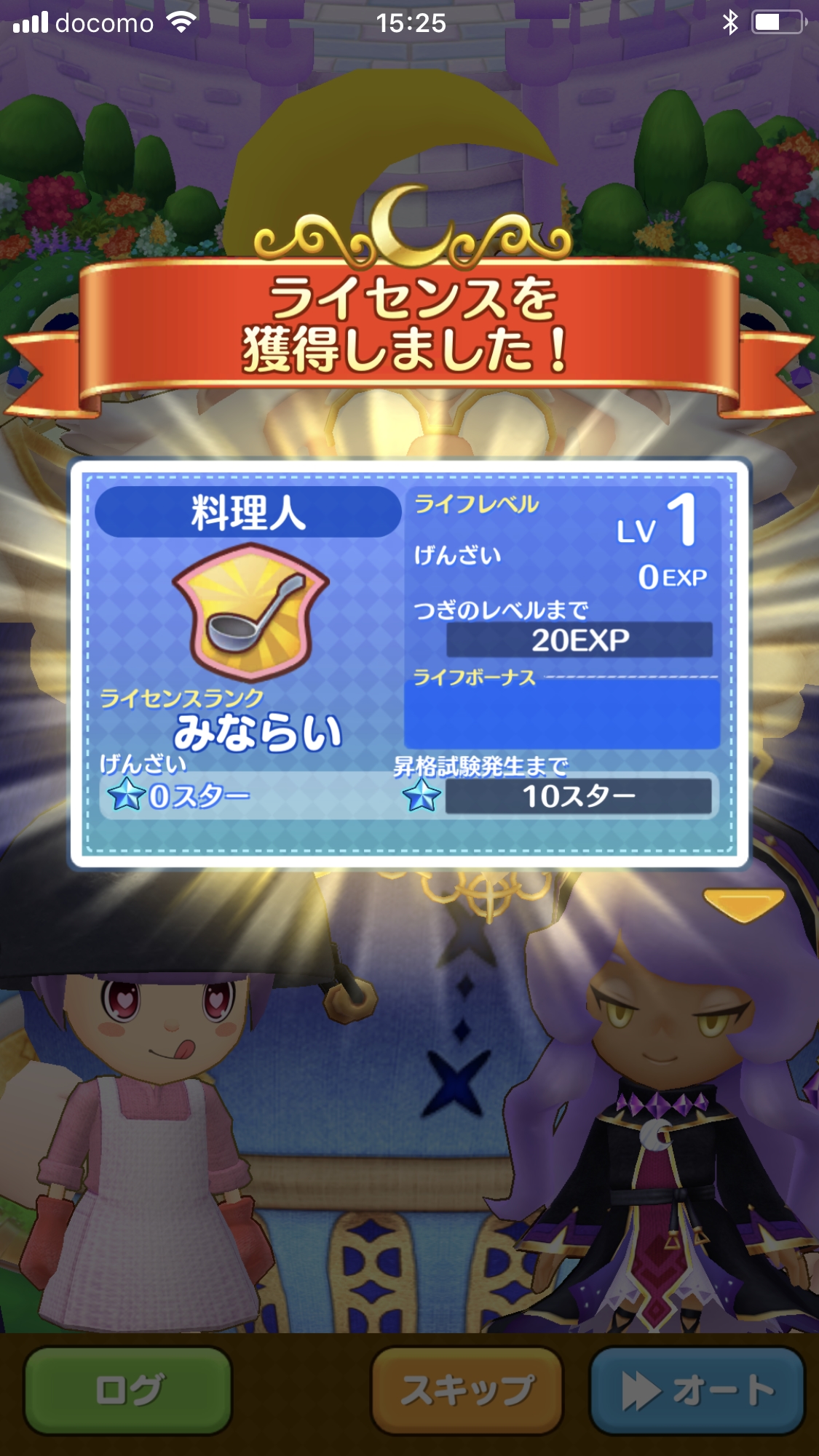Viewport: 819px width, 1456px height.
Task: Tap the yellow arrow to continue
Action: click(743, 904)
